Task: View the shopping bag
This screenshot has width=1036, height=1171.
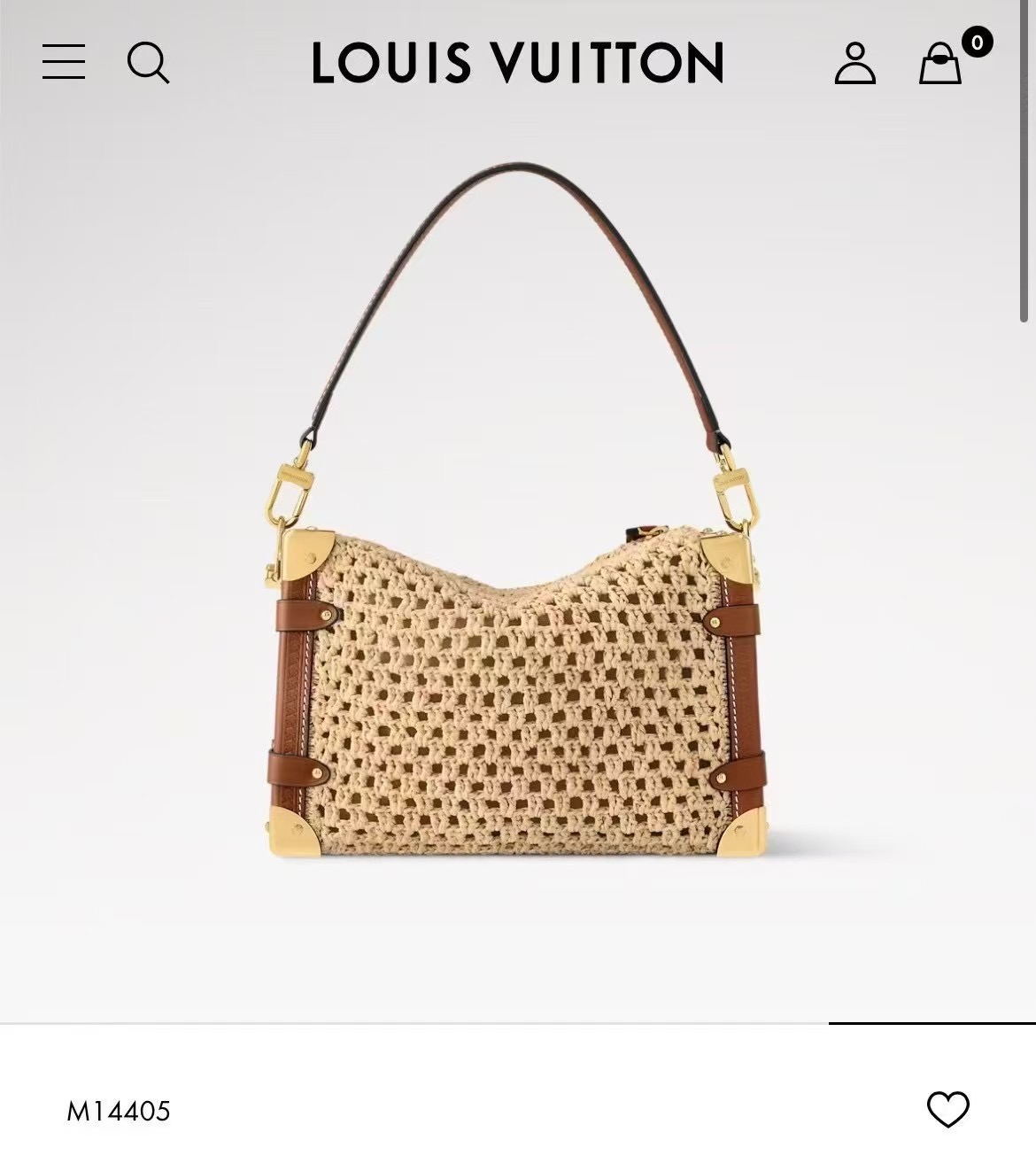Action: (x=940, y=63)
